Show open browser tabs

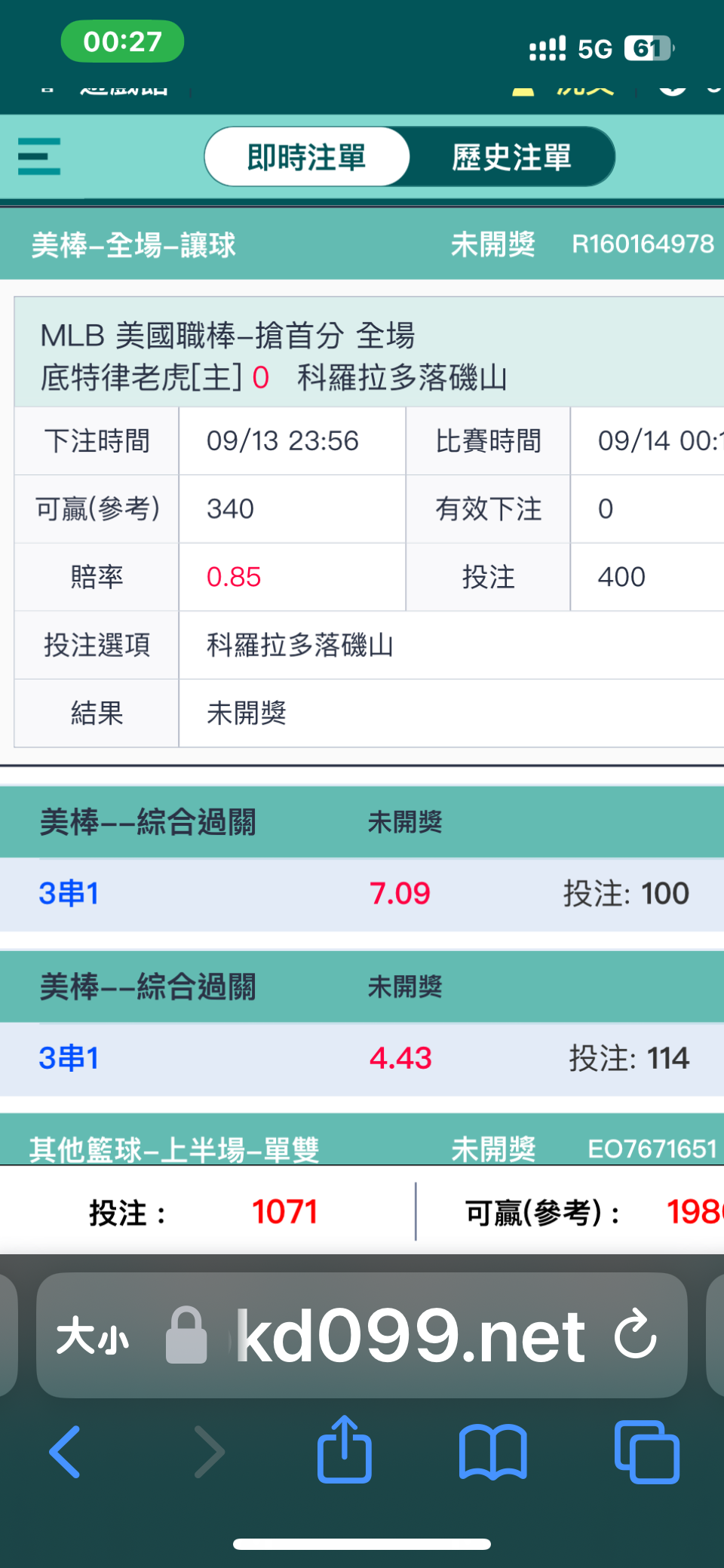click(647, 1452)
